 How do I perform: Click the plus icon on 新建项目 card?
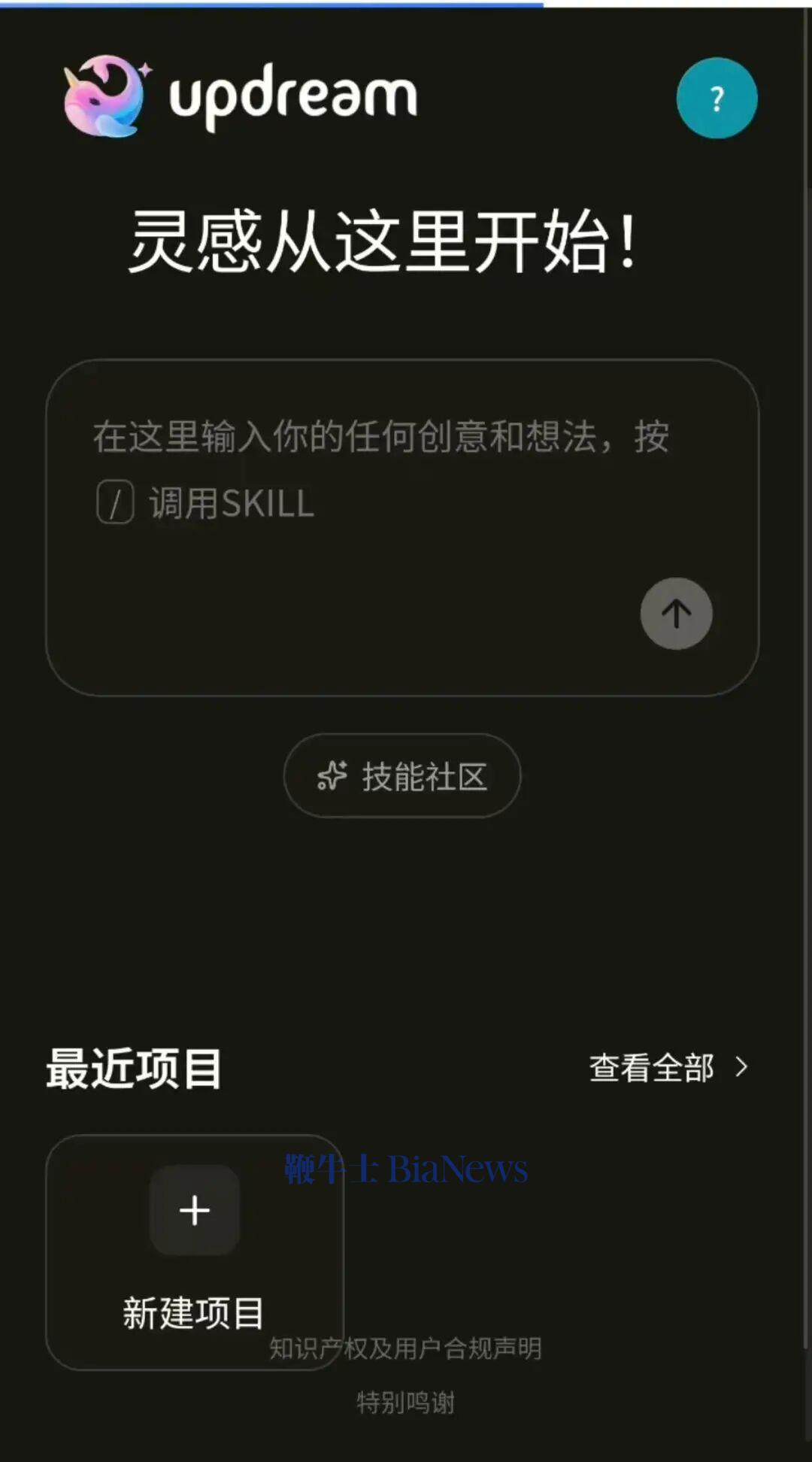(x=194, y=1209)
